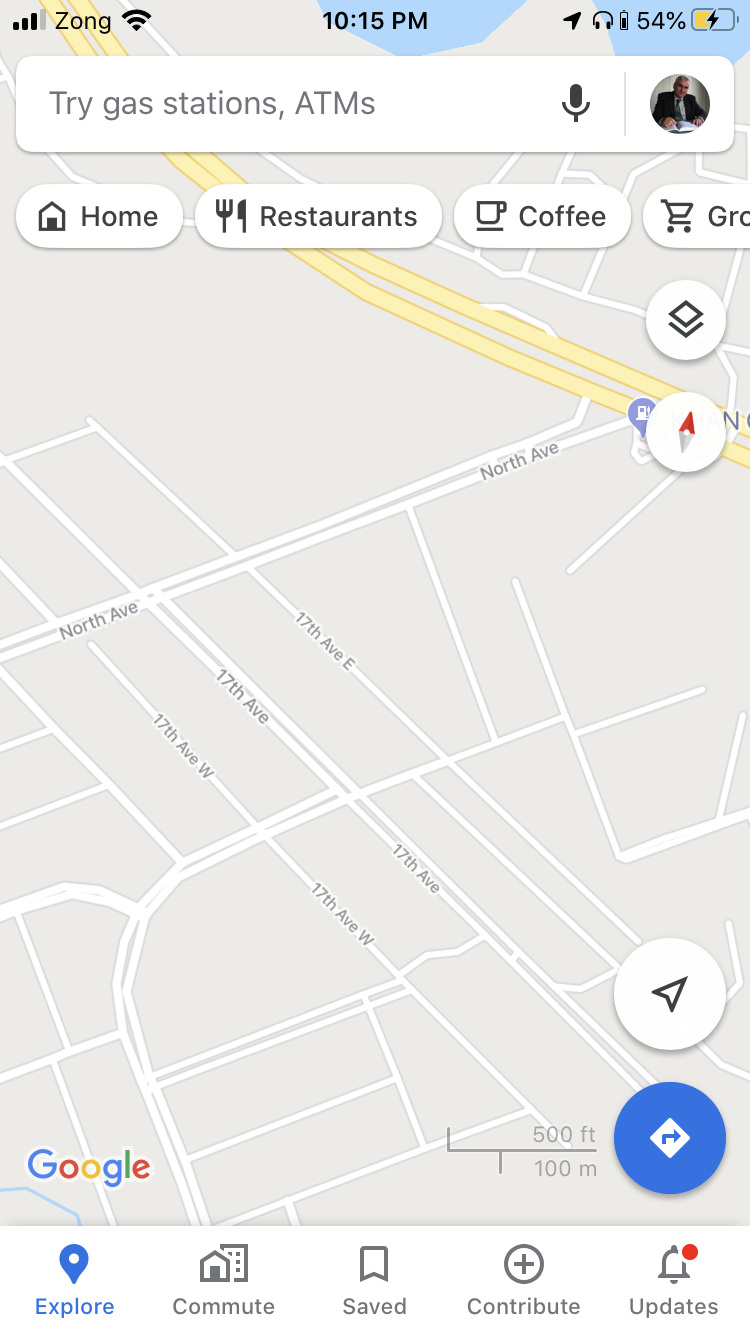Switch to the Explore tab
Screen dimensions: 750x1334
coord(75,1280)
